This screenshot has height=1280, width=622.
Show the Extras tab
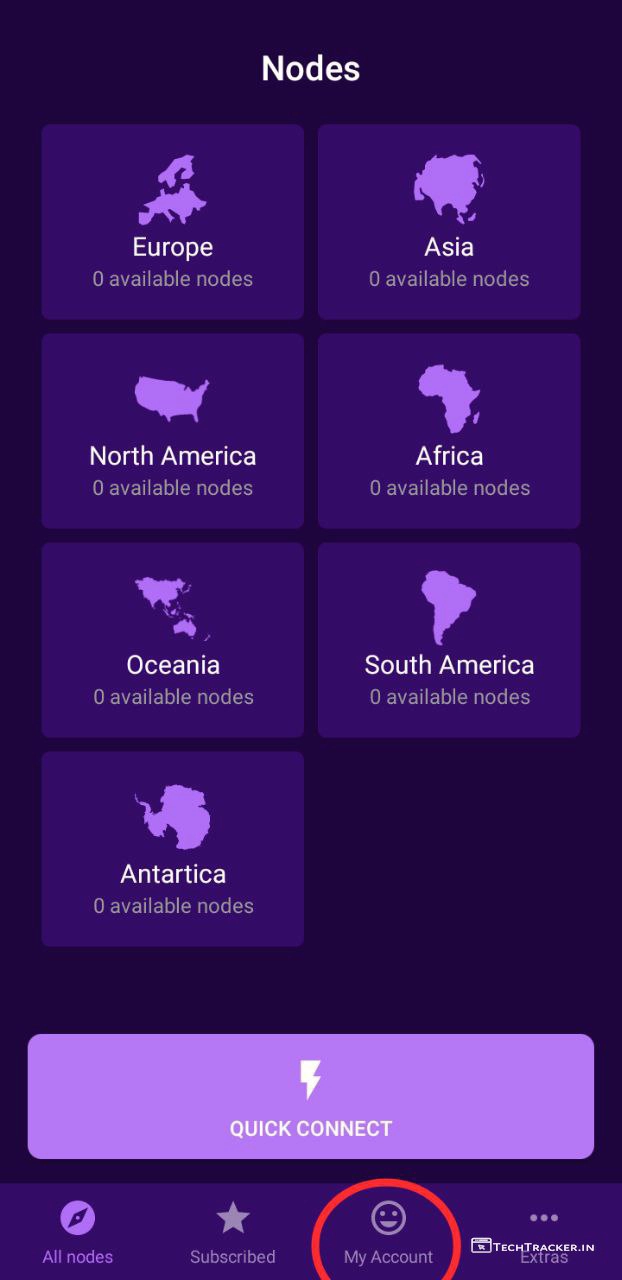coord(544,1234)
